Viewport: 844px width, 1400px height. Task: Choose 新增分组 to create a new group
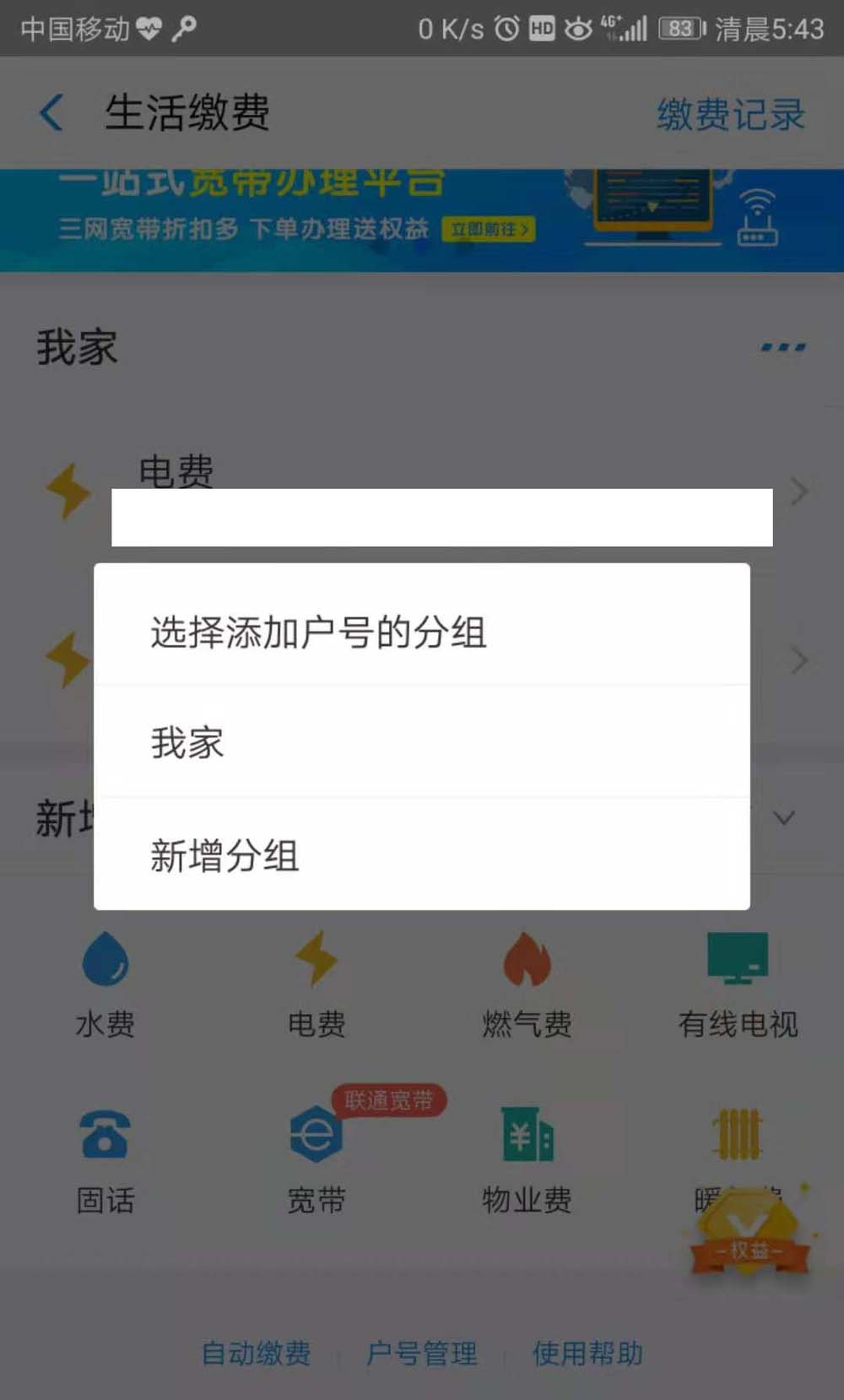coord(420,855)
